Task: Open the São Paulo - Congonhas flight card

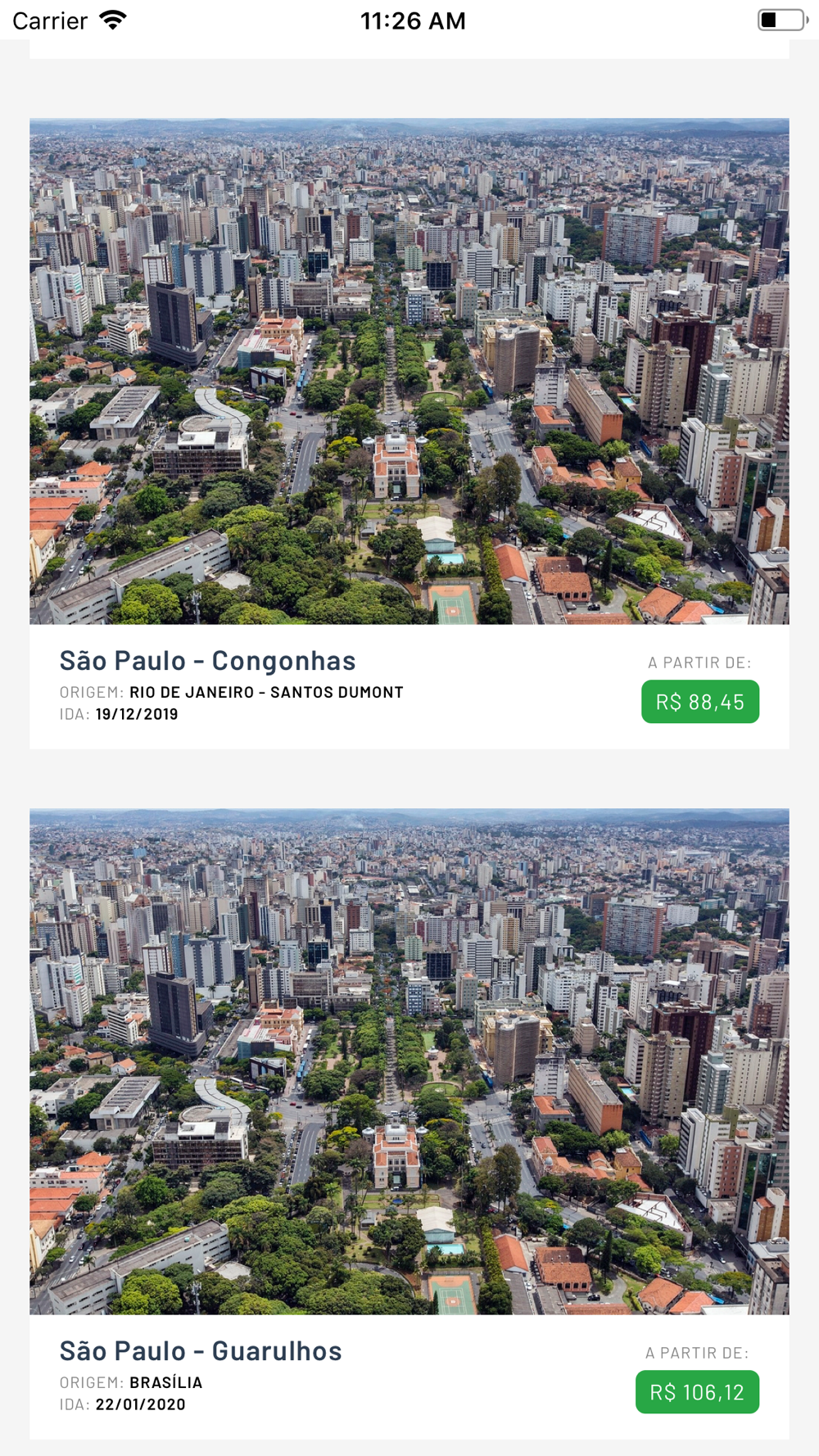Action: (x=409, y=433)
